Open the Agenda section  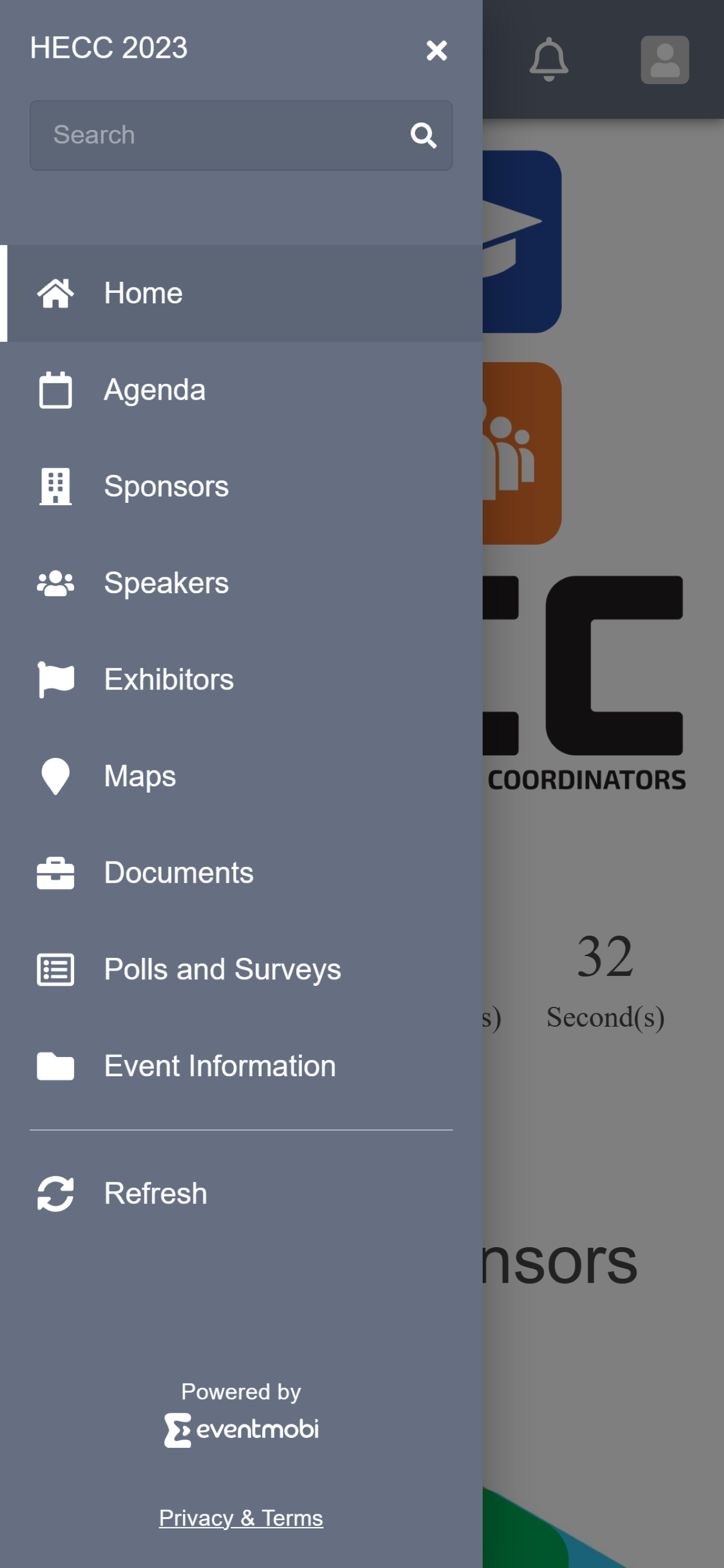241,390
